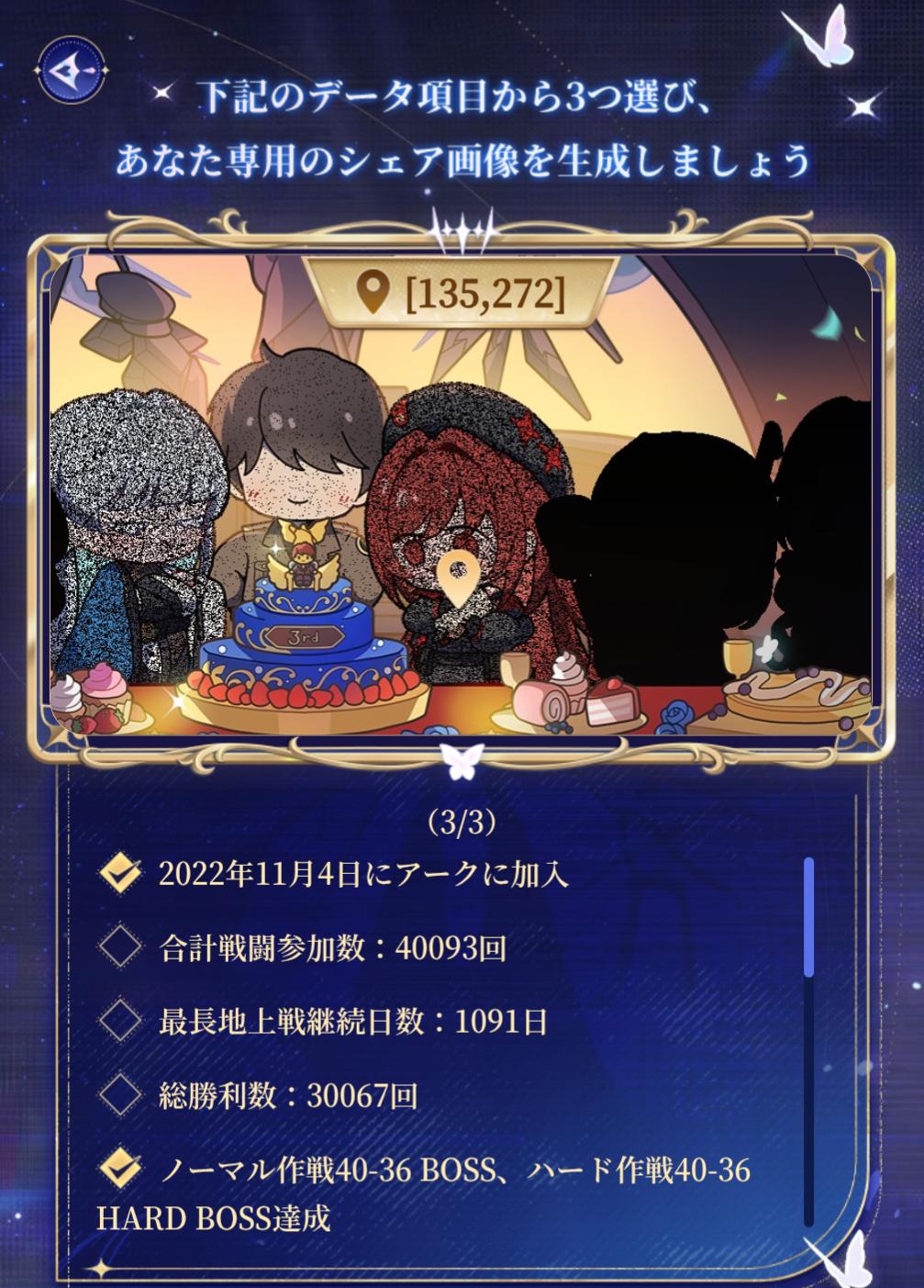Select the 合計戦闘参加数 40093回 item
The height and width of the screenshot is (1288, 924).
coord(120,946)
